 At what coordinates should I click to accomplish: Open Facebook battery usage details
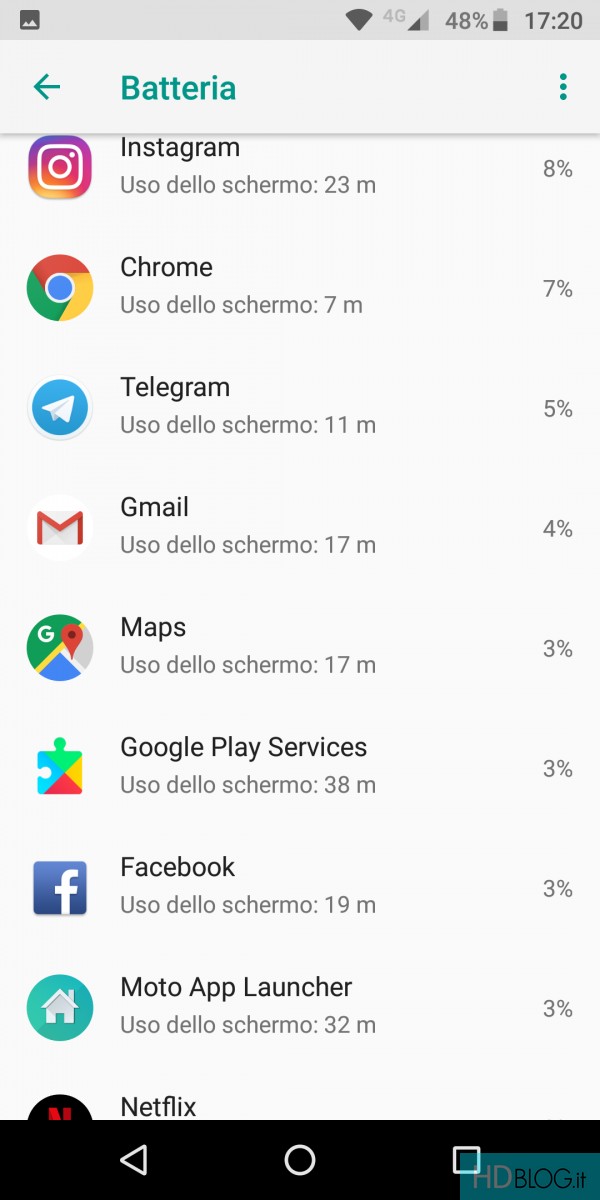tap(300, 889)
